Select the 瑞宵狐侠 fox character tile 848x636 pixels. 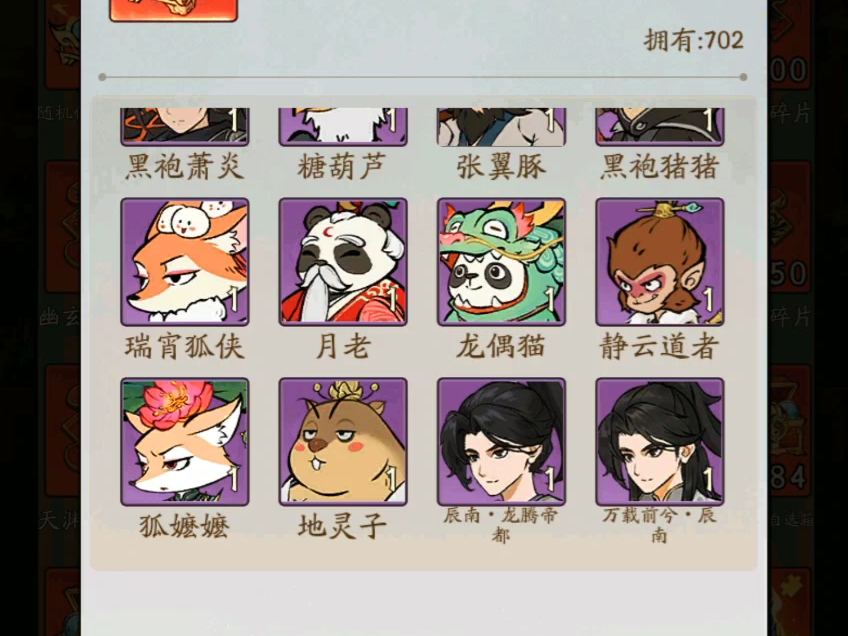185,262
